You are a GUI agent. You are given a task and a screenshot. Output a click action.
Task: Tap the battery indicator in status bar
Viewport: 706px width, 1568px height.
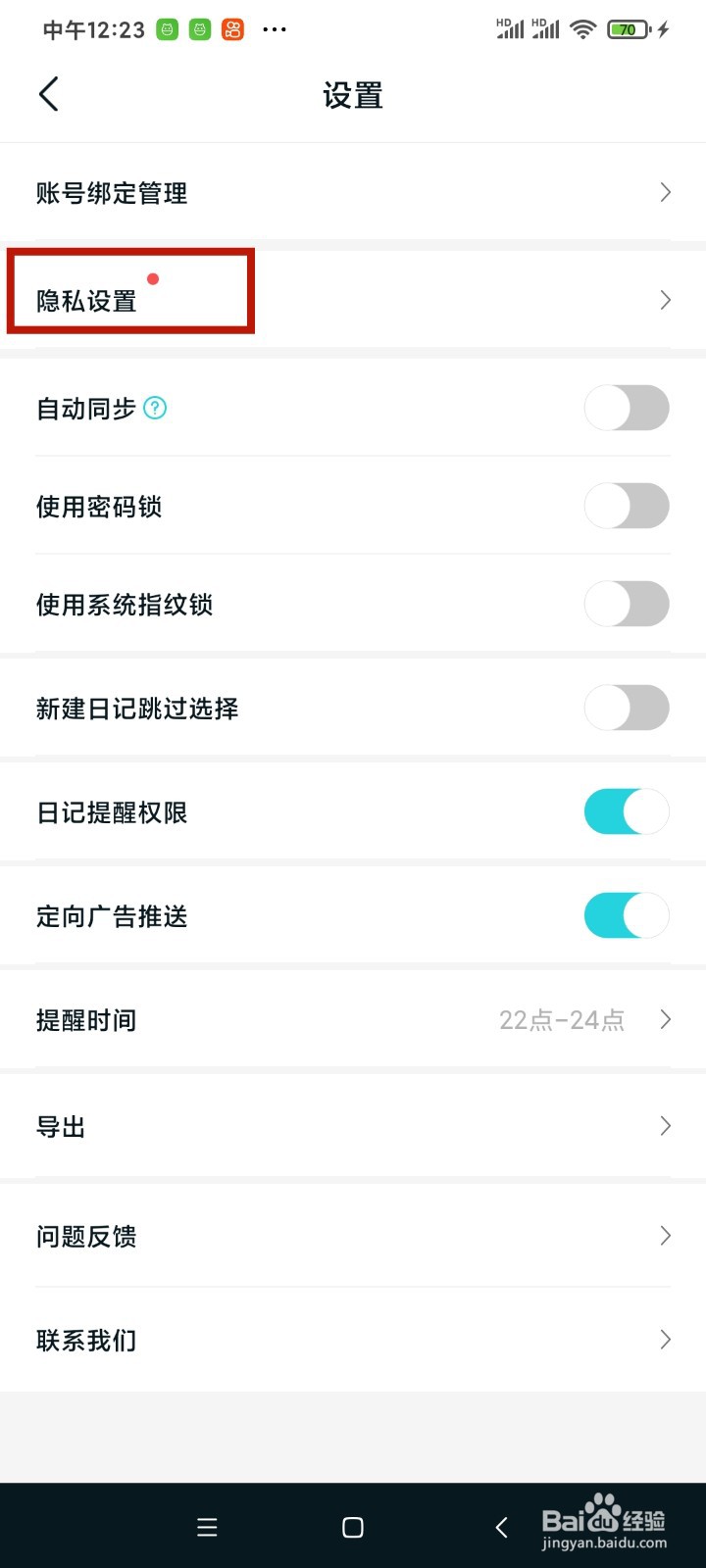[628, 29]
